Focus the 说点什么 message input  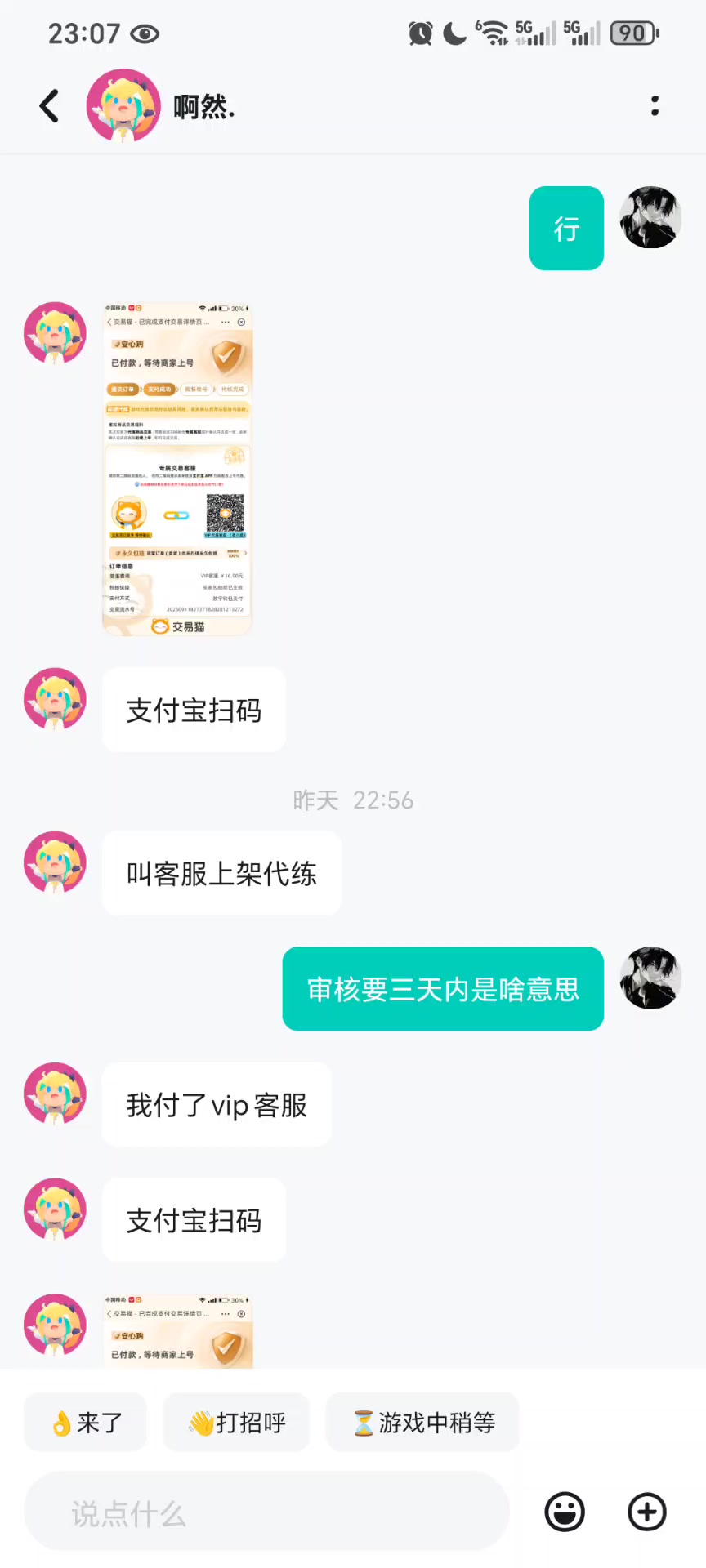tap(266, 1512)
